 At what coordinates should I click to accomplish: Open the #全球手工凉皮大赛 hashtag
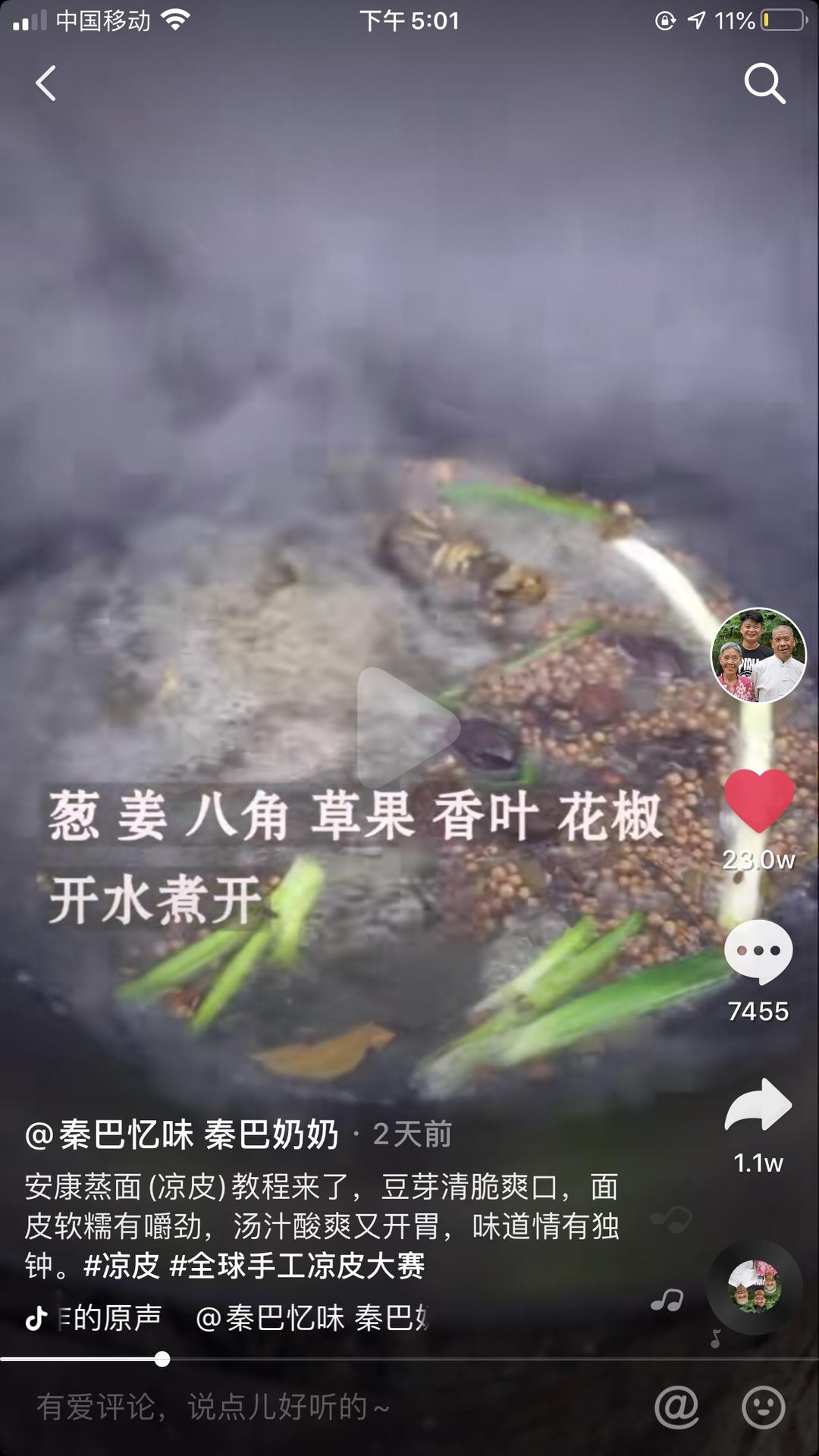point(297,1265)
